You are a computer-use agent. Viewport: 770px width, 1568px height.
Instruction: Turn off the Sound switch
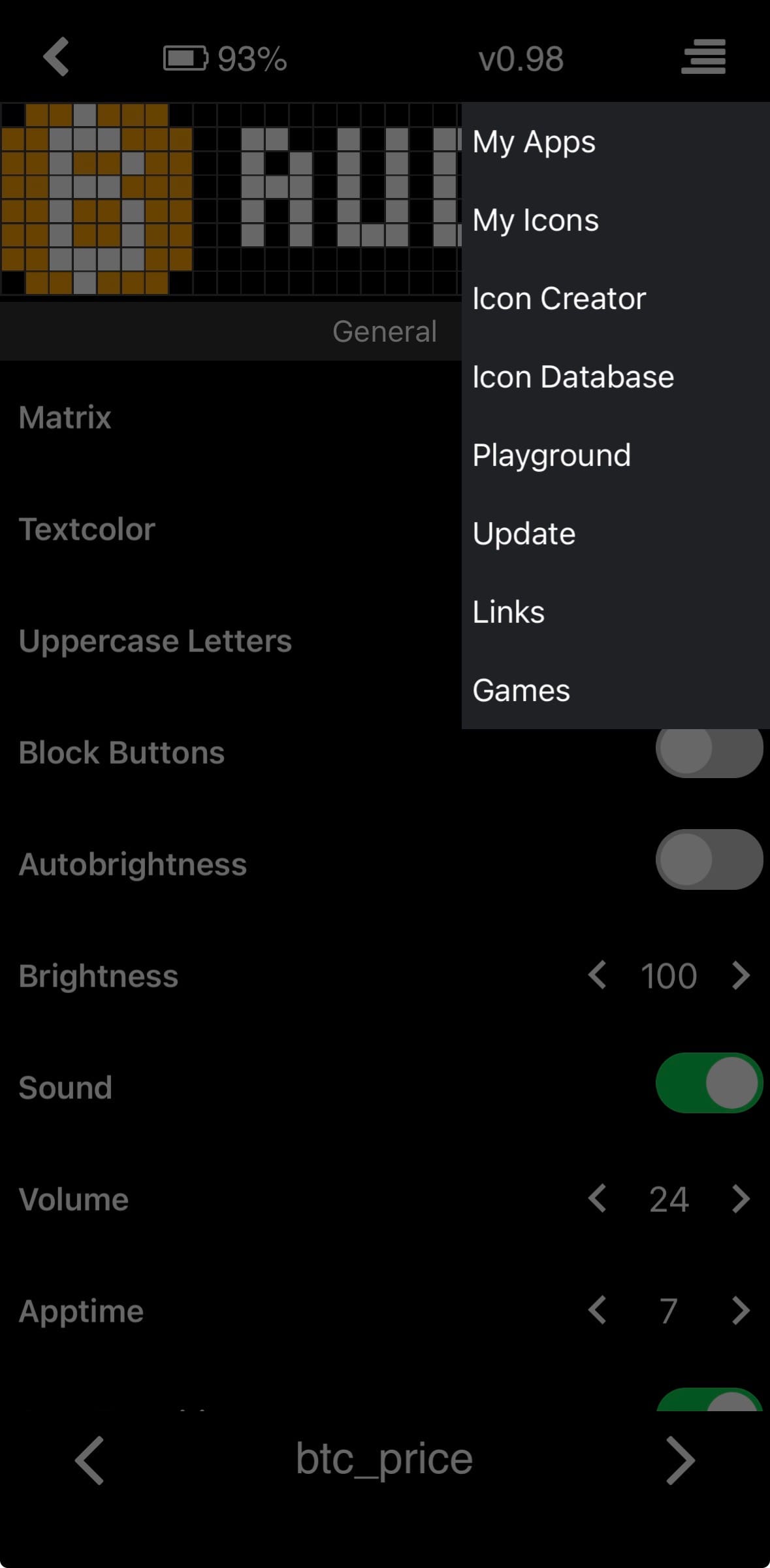click(709, 1083)
